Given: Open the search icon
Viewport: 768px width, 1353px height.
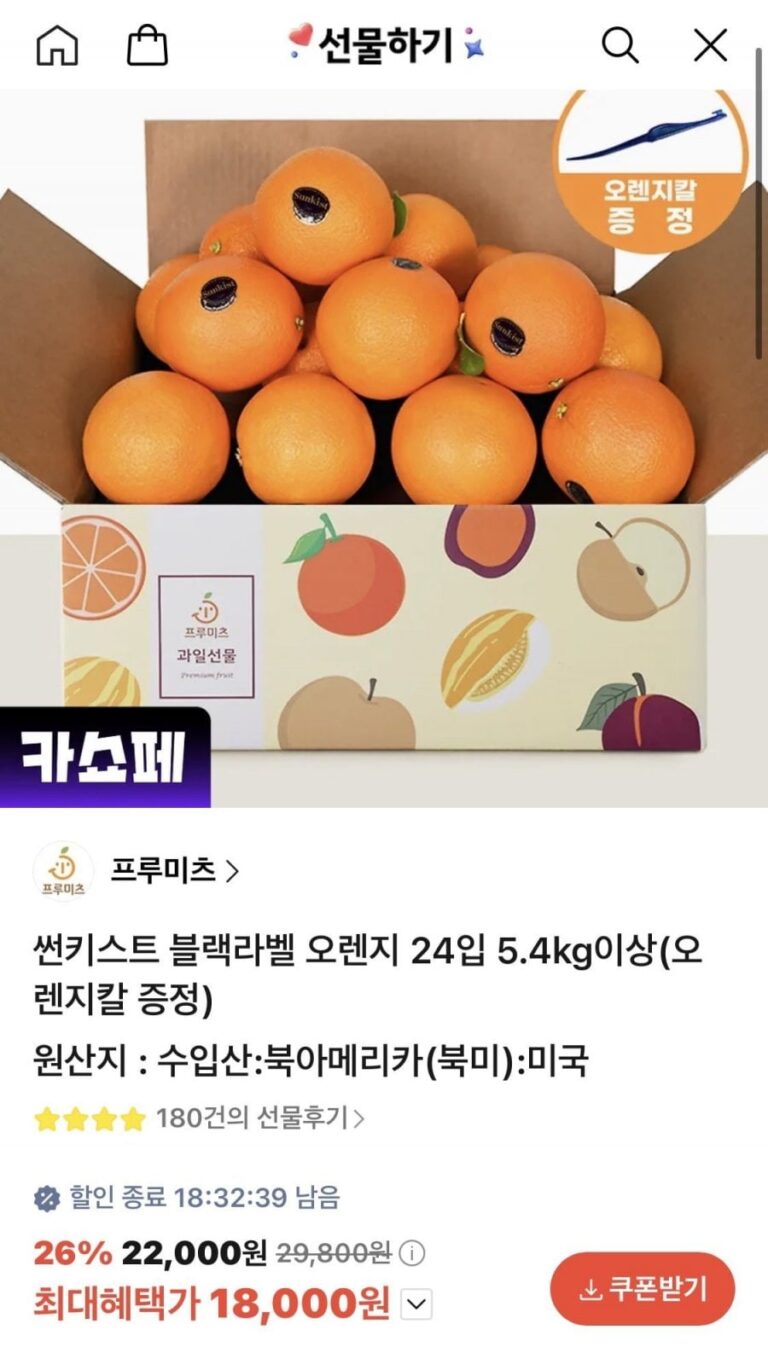Looking at the screenshot, I should coord(619,45).
